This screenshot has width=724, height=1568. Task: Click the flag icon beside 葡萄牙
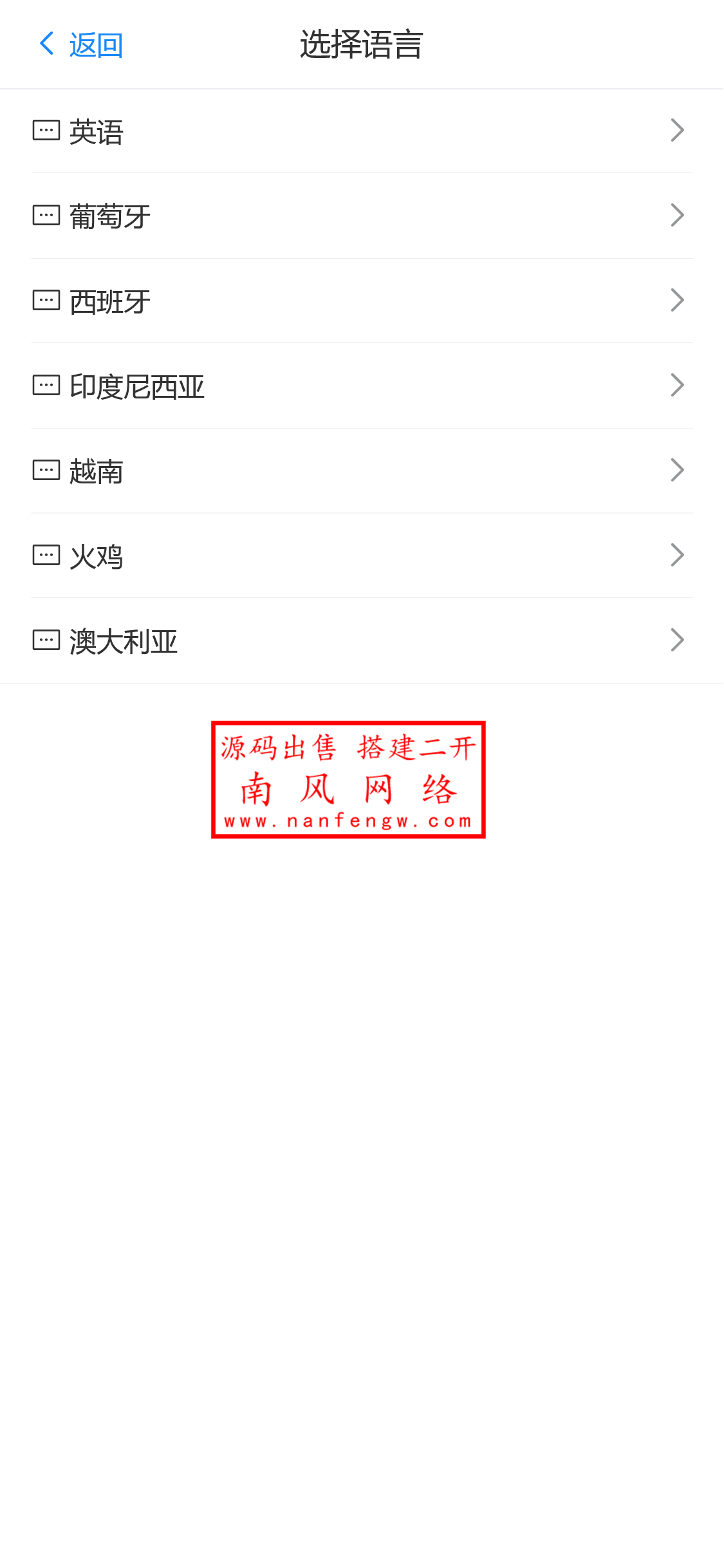[46, 216]
